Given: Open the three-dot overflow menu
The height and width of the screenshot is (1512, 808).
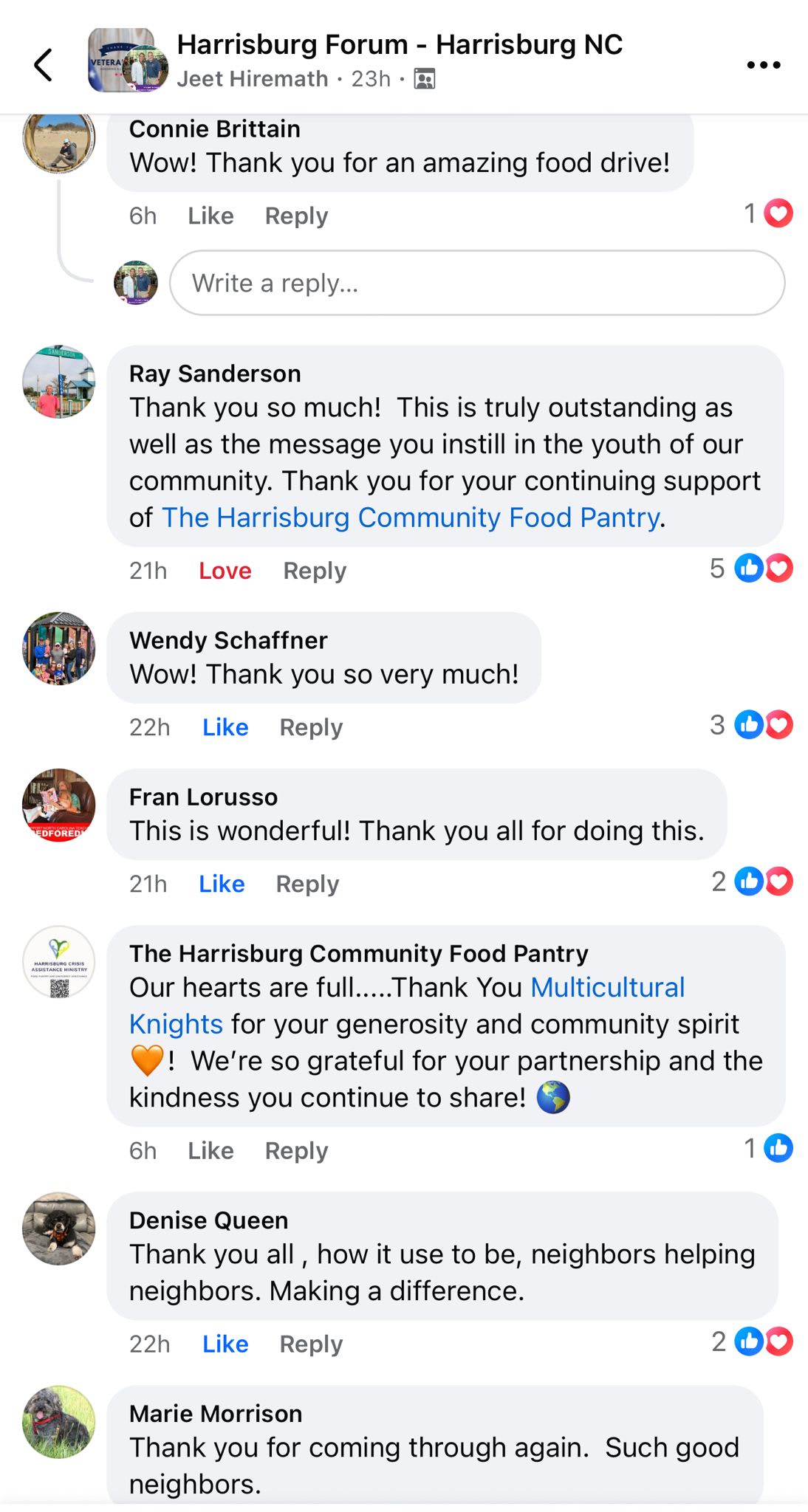Looking at the screenshot, I should [x=763, y=65].
